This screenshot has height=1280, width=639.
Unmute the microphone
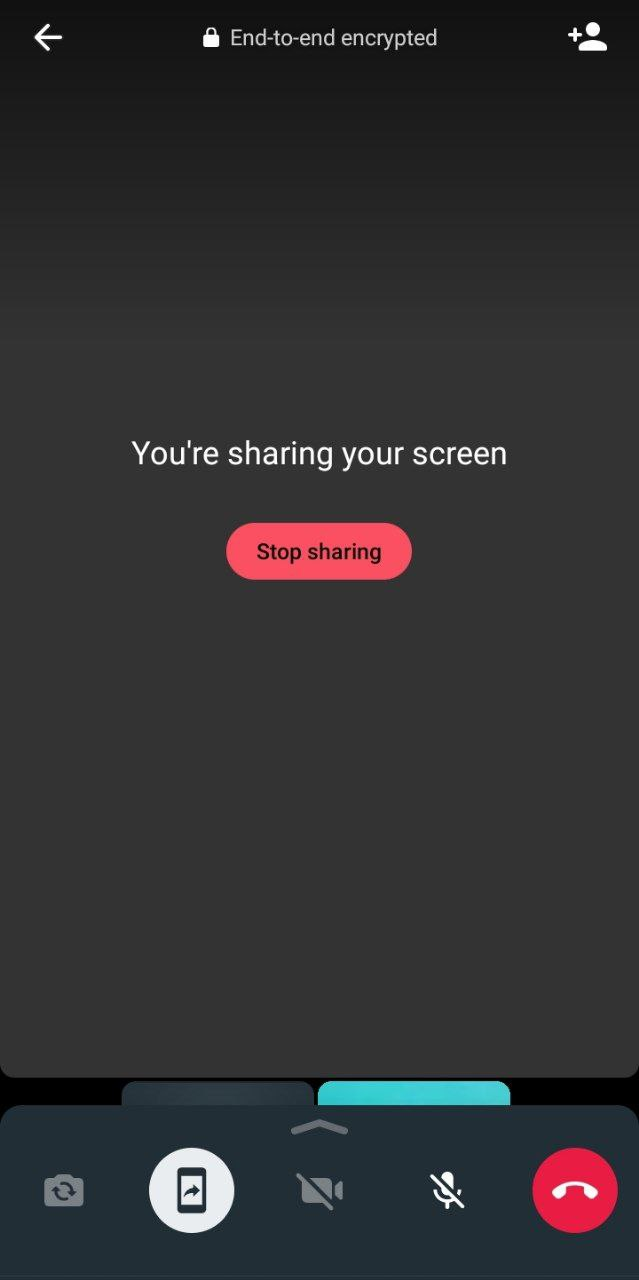(x=447, y=1190)
